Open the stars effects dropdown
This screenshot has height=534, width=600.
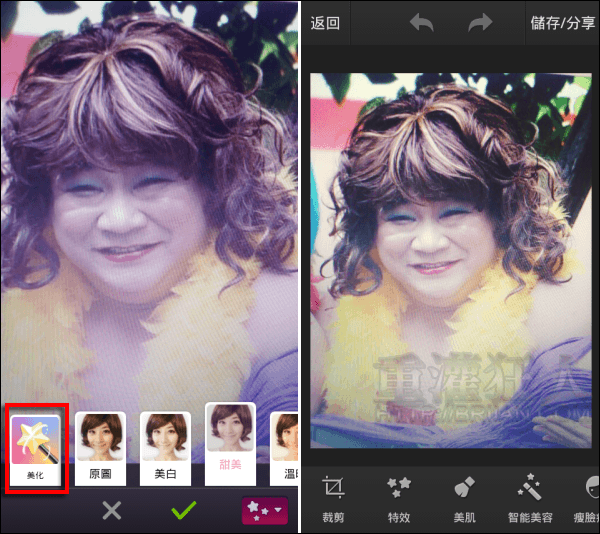click(x=264, y=510)
